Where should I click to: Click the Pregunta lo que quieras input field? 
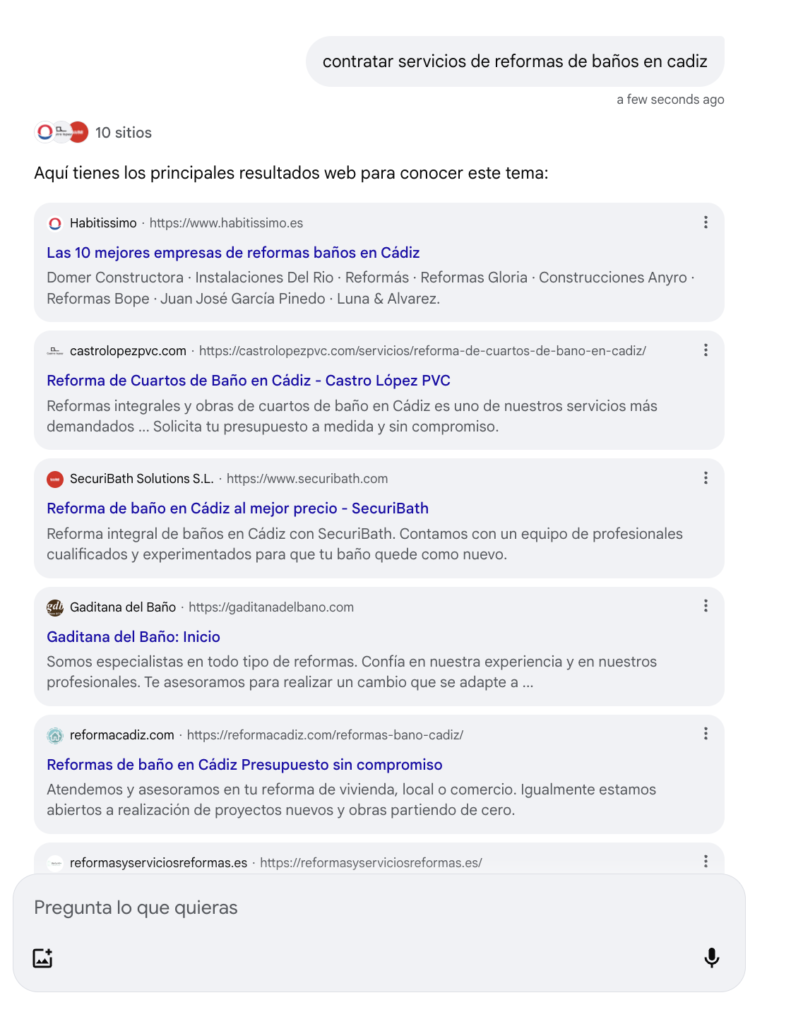tap(134, 907)
